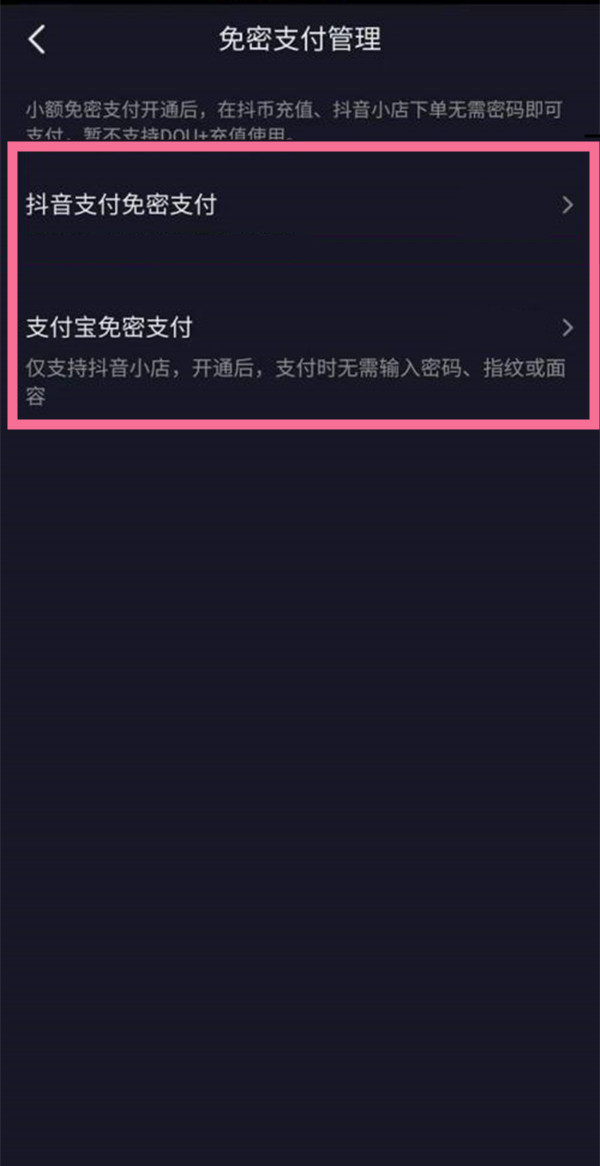
Task: Go back from 免密支付管理 page
Action: 37,40
